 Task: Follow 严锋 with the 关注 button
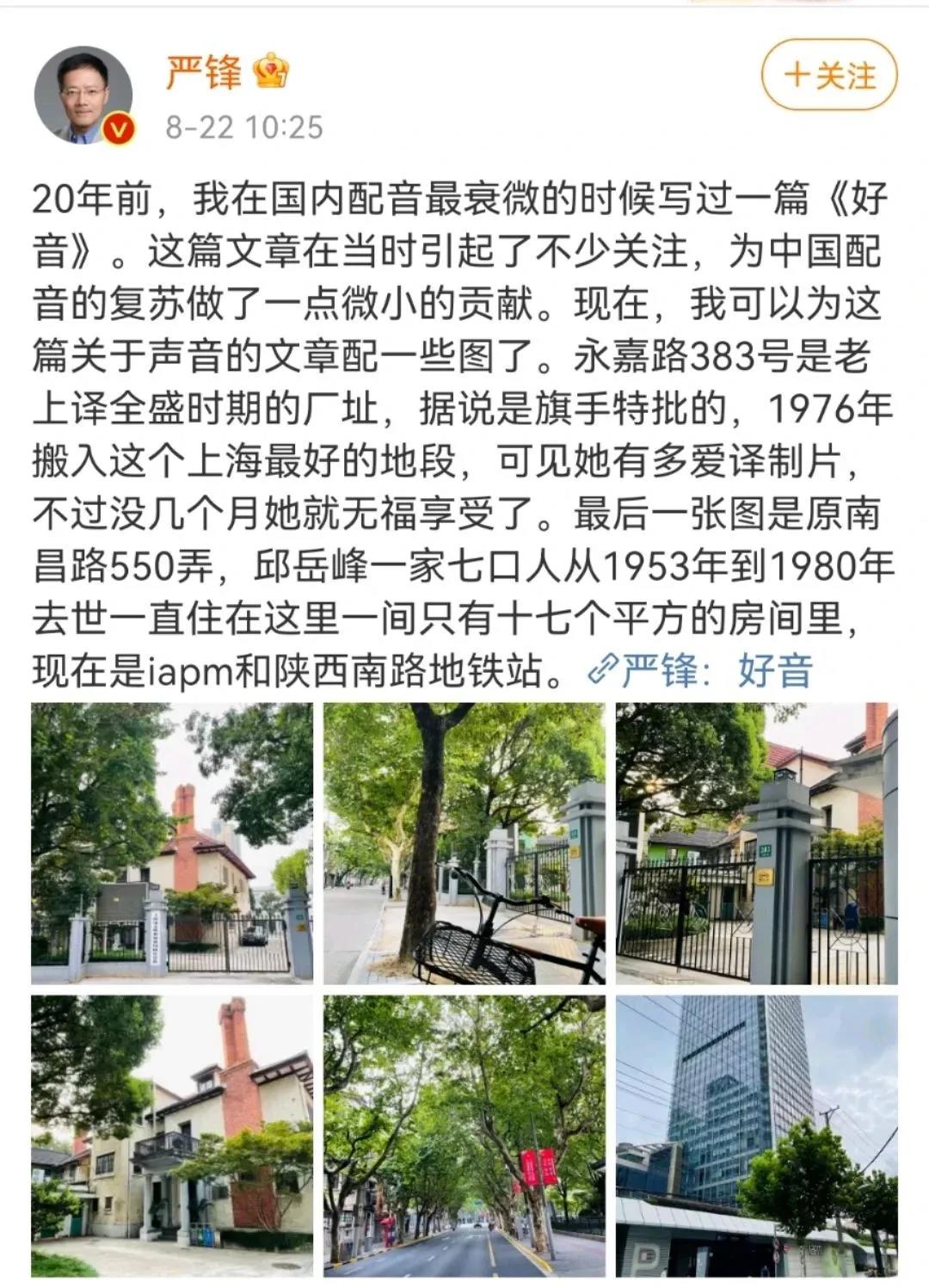pyautogui.click(x=828, y=77)
